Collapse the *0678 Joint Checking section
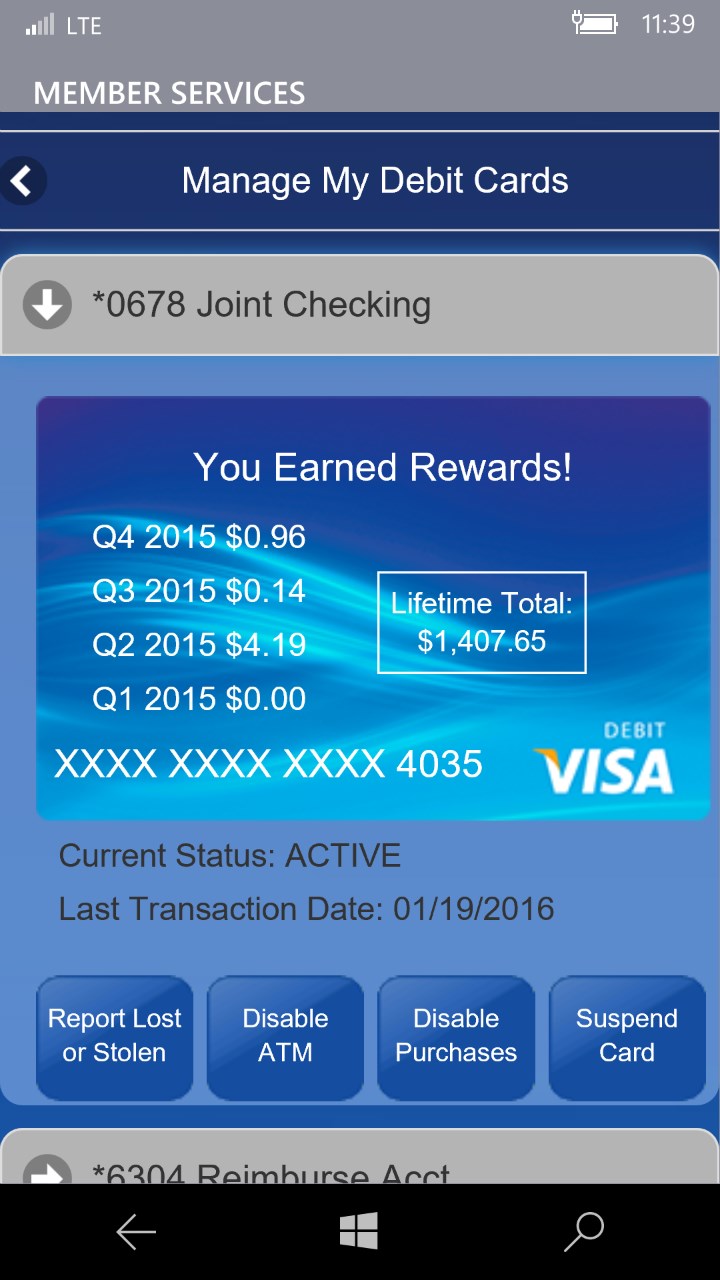Viewport: 720px width, 1280px height. coord(47,305)
